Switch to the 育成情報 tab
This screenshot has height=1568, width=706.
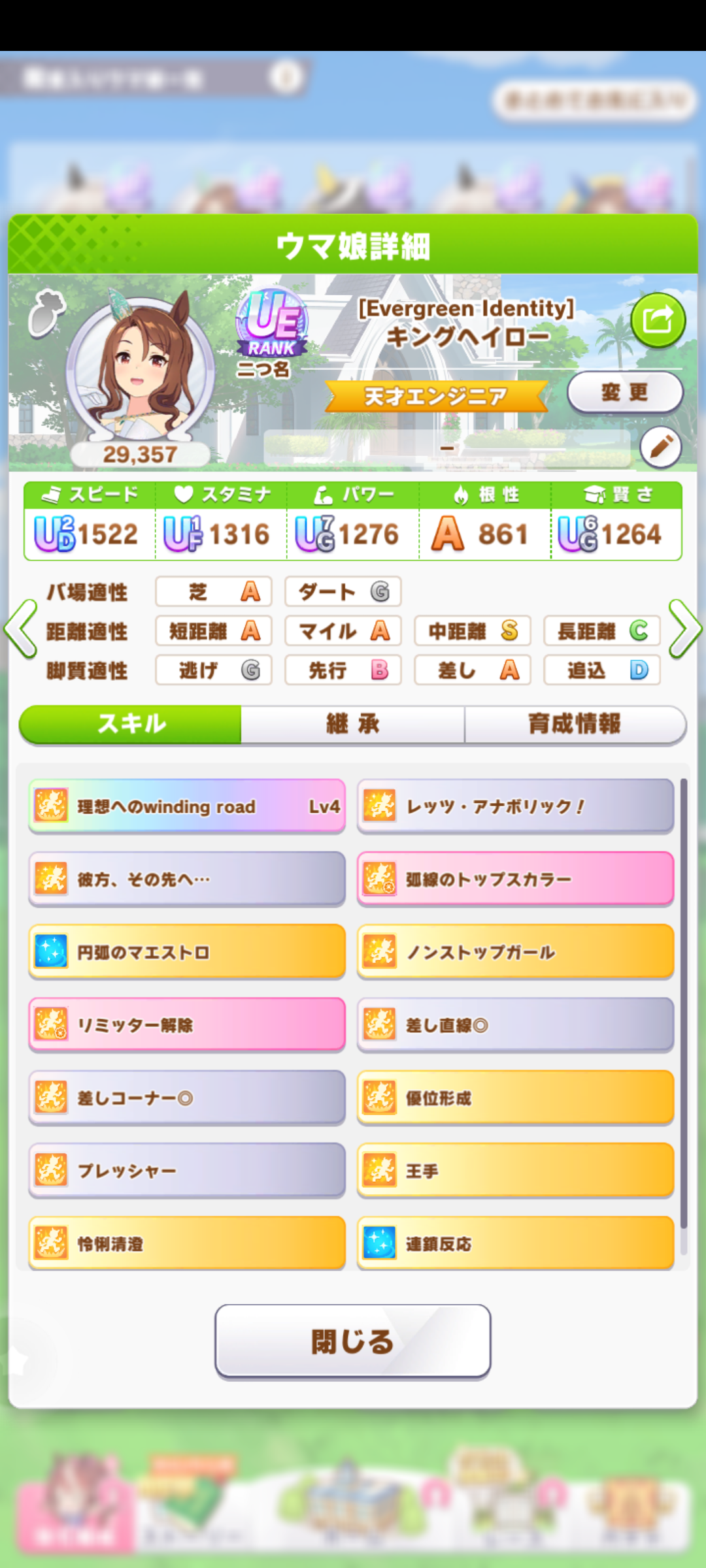coord(575,724)
